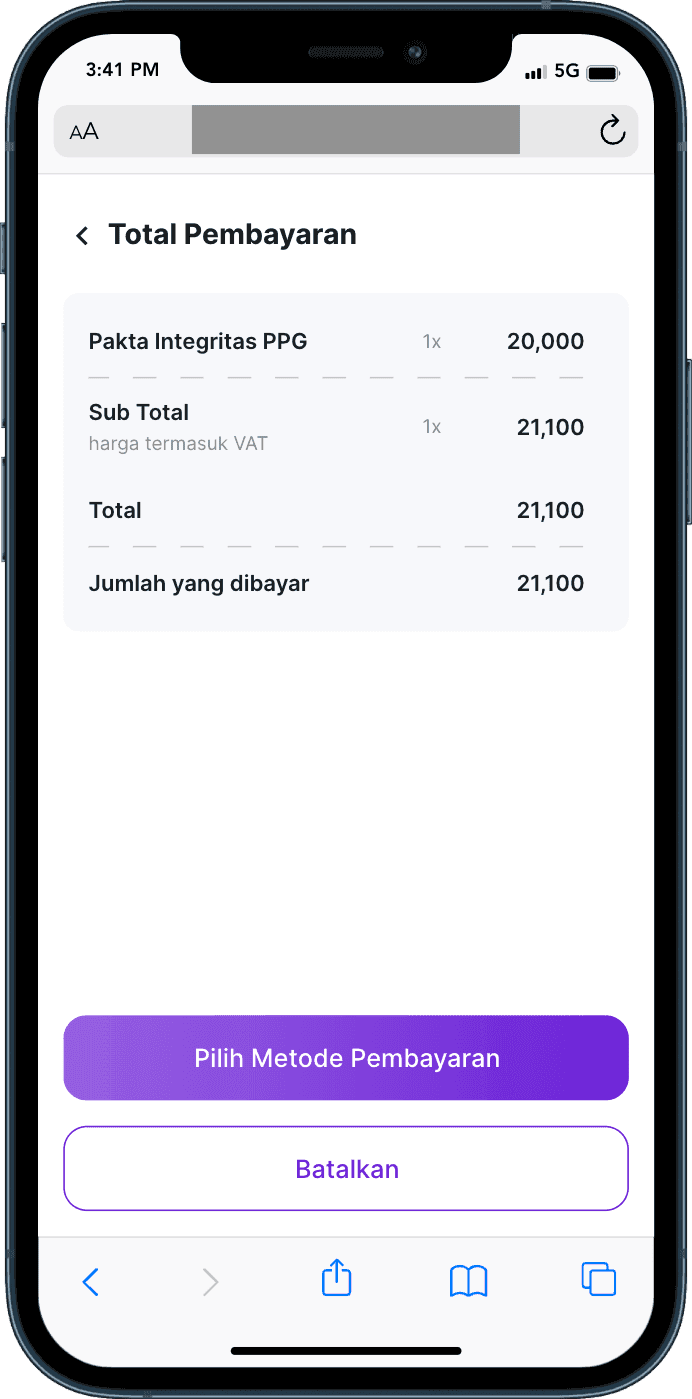Tap Pilih Metode Pembayaran button
692x1399 pixels.
346,1058
